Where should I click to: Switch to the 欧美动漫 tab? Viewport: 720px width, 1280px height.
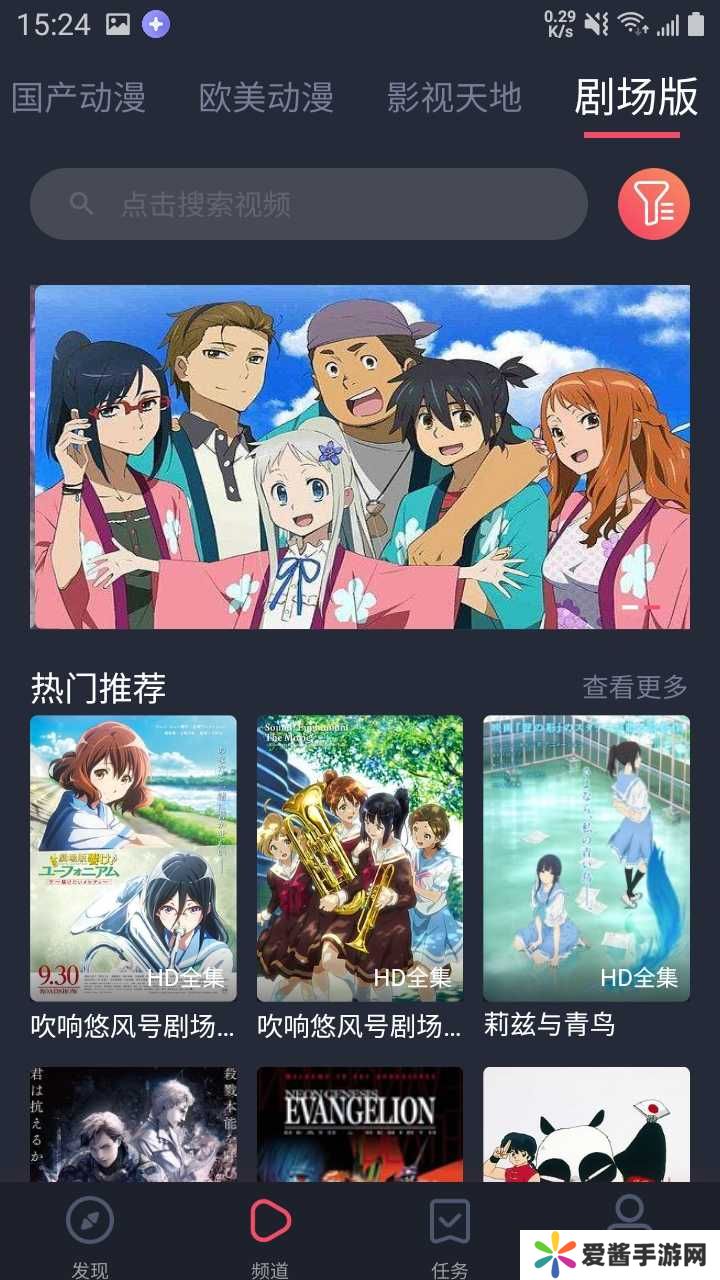coord(266,98)
